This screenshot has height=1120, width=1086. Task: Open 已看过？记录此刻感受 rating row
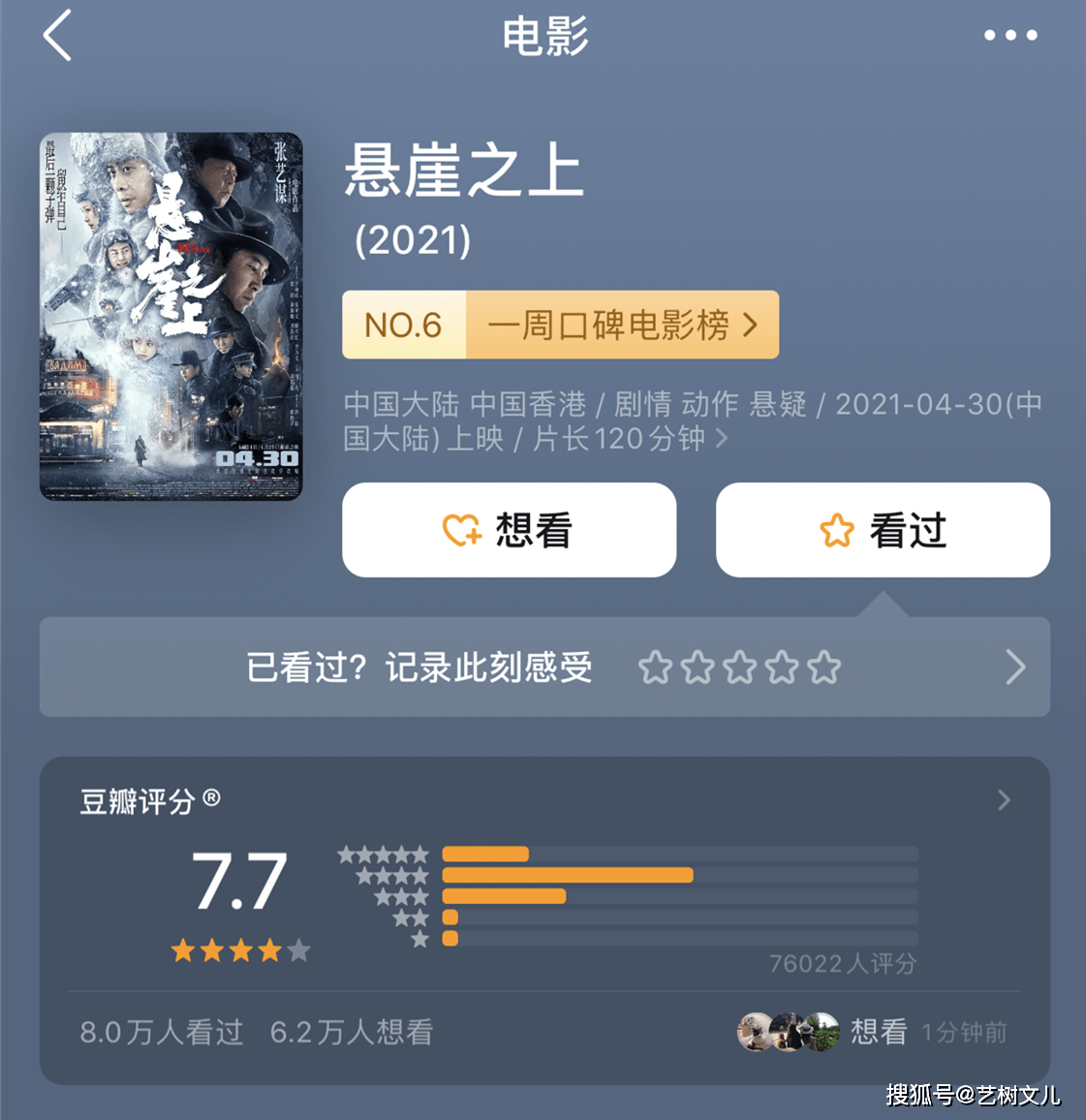544,668
